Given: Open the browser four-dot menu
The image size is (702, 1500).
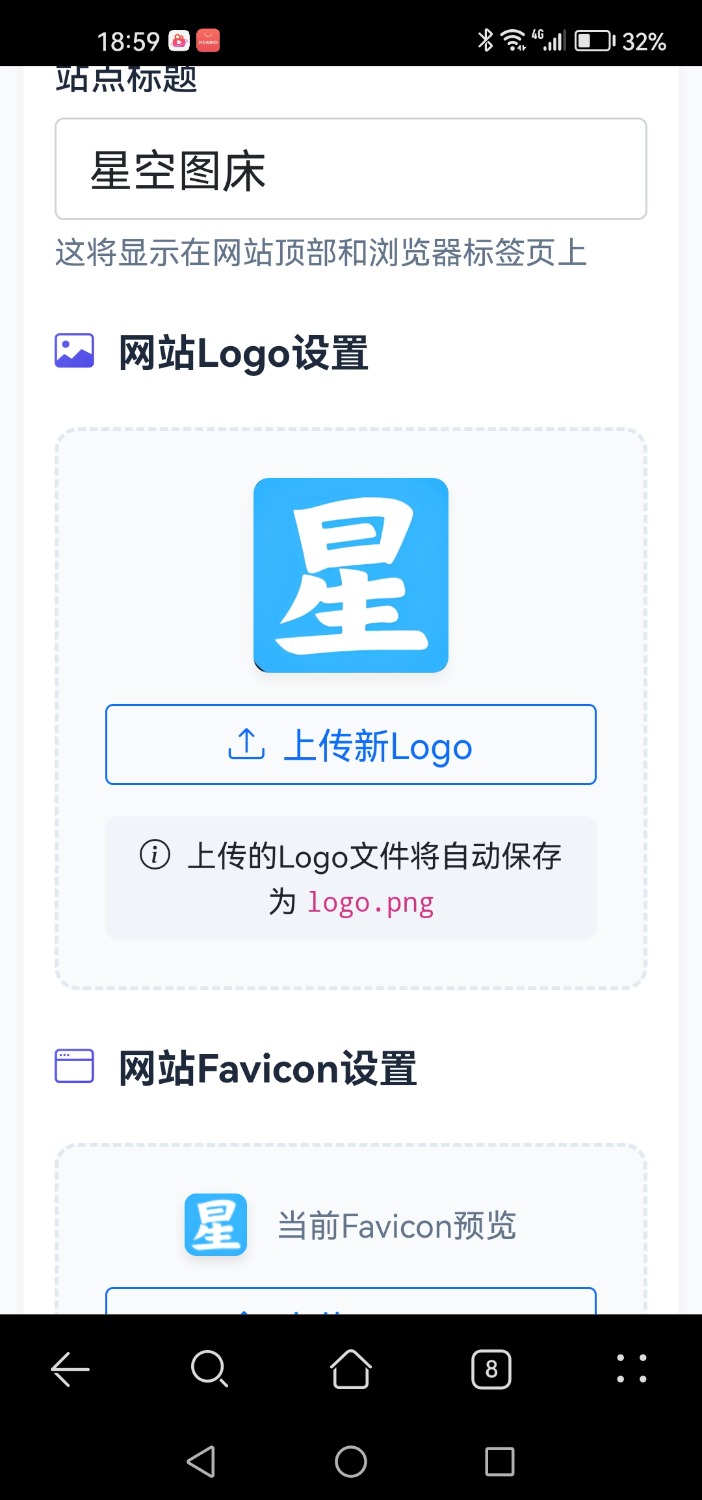Looking at the screenshot, I should click(x=631, y=1369).
